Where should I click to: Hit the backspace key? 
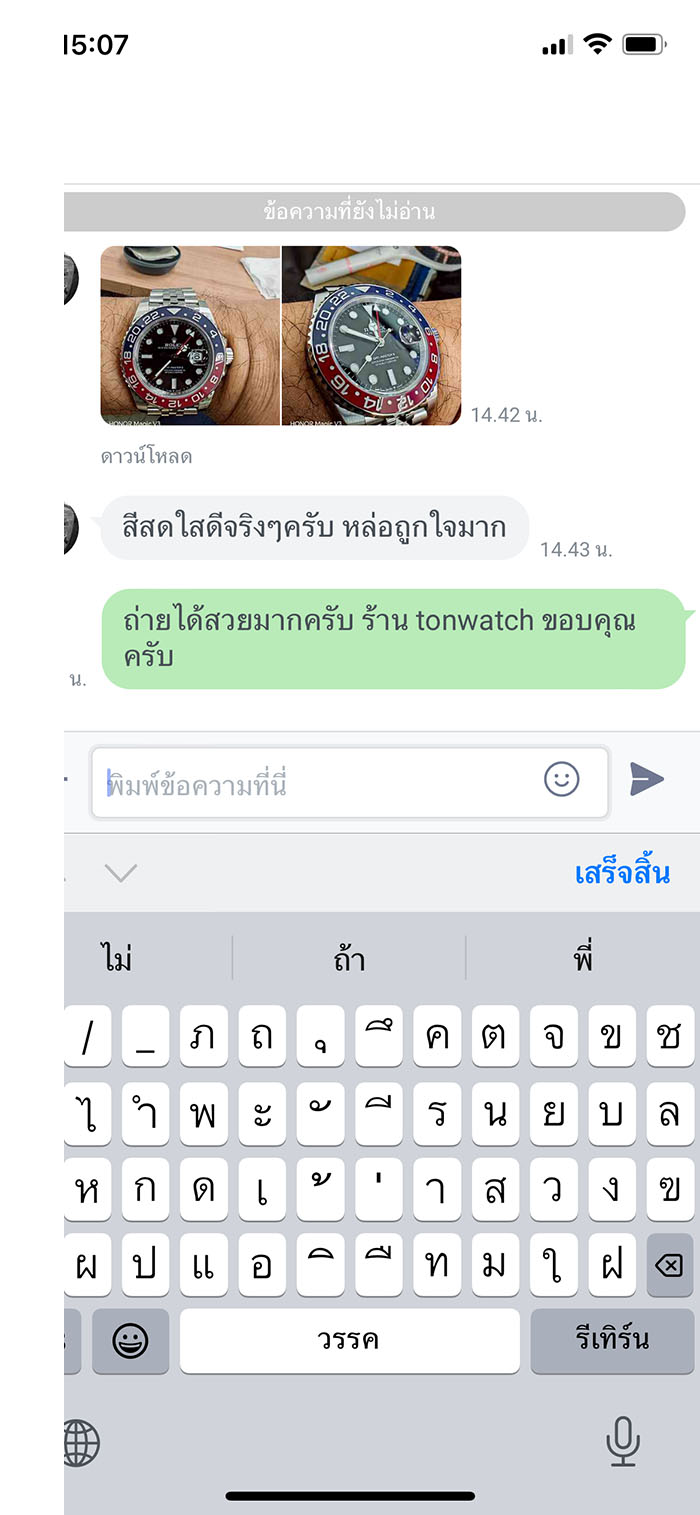point(669,1266)
